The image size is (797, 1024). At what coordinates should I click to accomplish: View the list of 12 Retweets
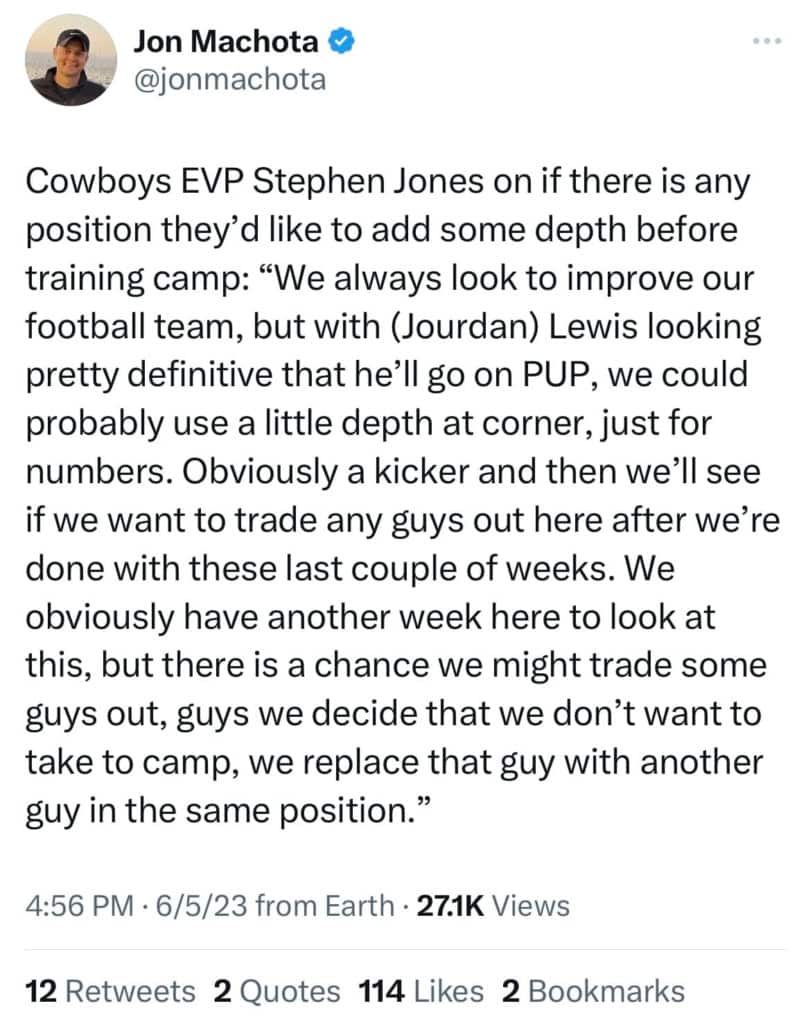pos(110,990)
